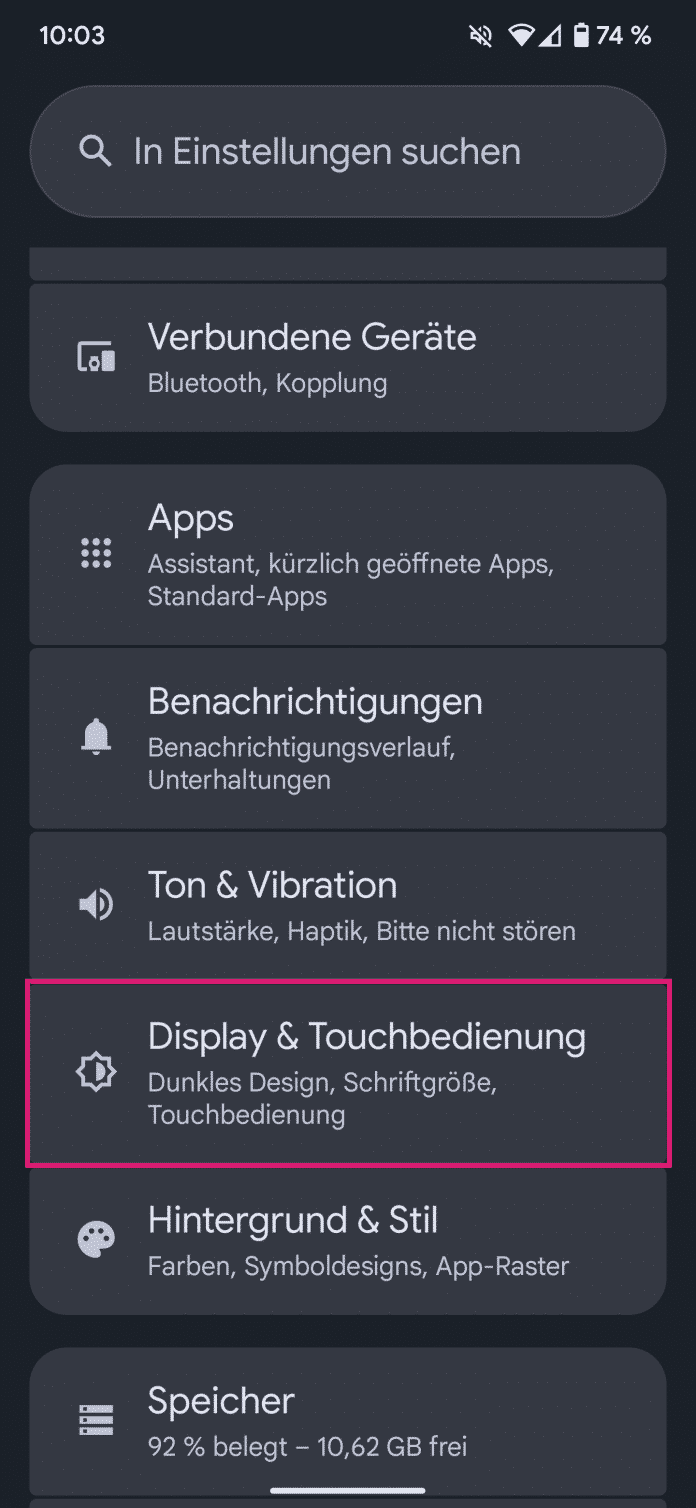
Task: Tap the search settings field
Action: coord(347,152)
